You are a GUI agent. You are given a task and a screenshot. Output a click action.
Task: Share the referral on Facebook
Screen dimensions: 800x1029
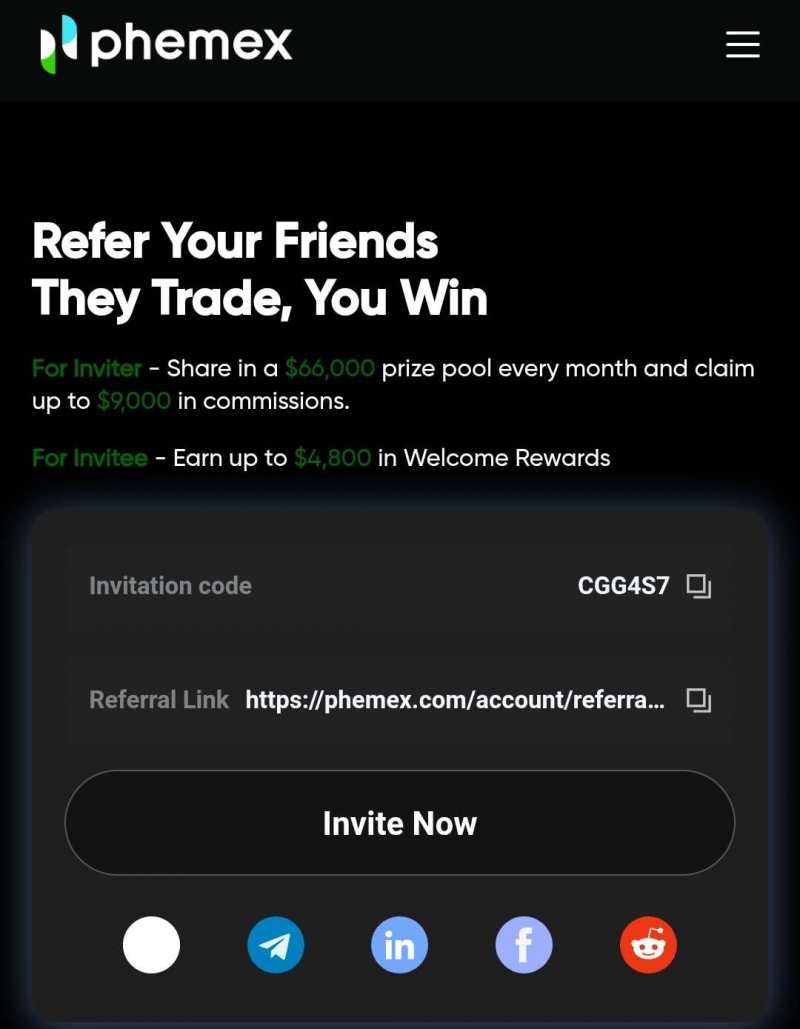click(x=524, y=945)
